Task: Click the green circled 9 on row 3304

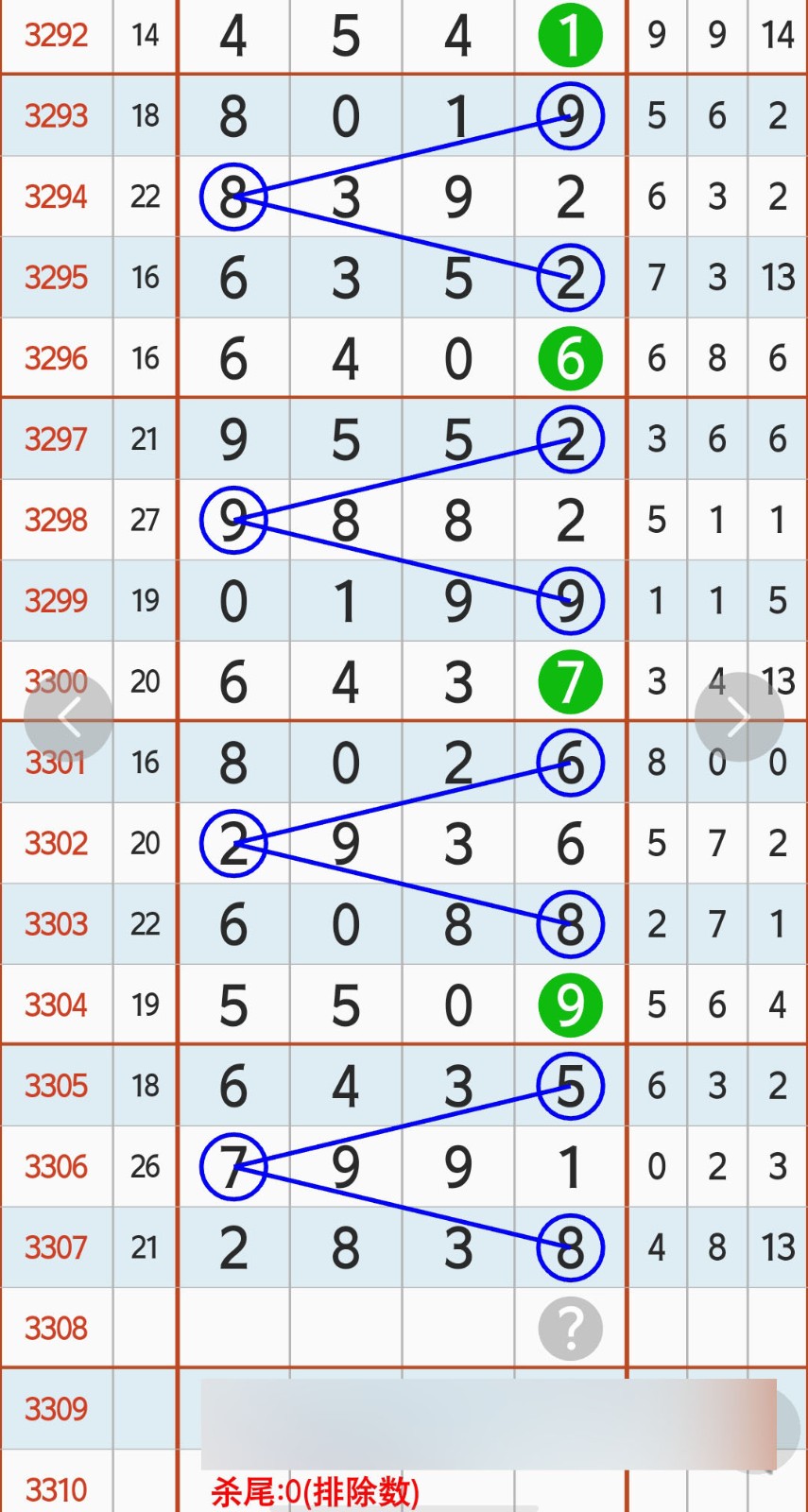Action: (x=569, y=1005)
